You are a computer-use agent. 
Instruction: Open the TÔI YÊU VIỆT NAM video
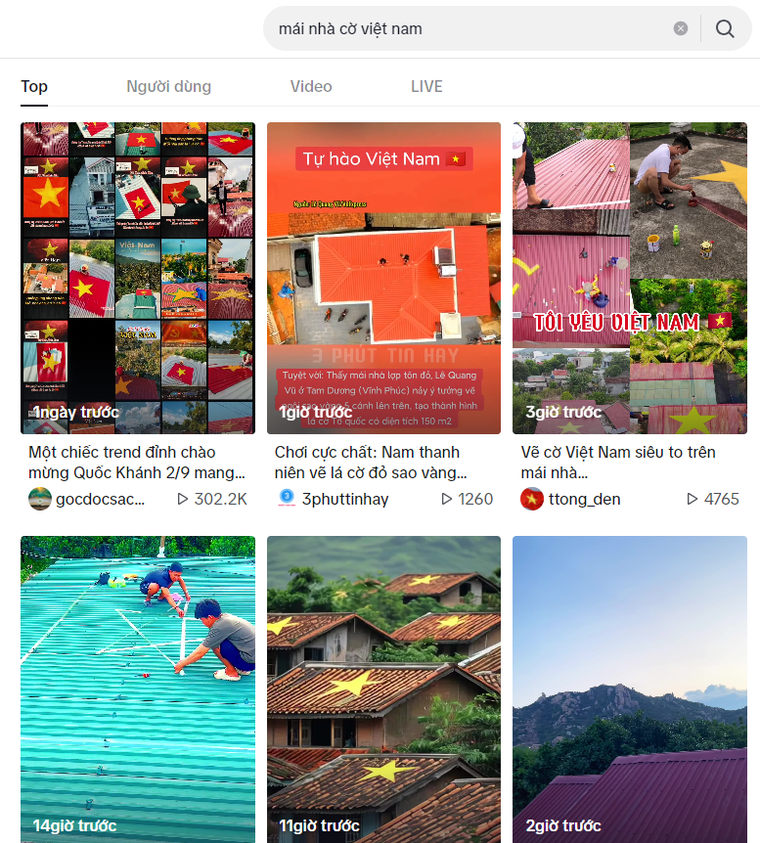[x=630, y=278]
